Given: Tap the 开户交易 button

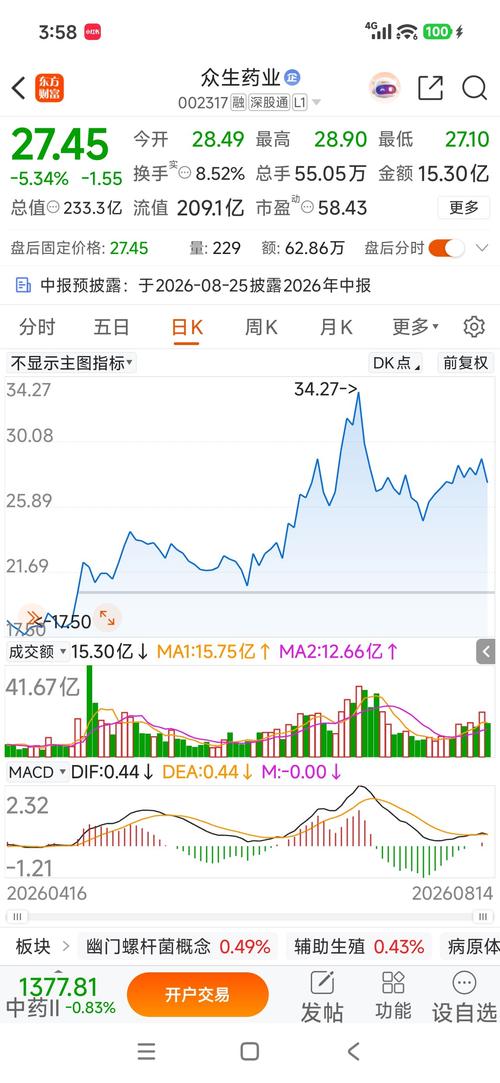Looking at the screenshot, I should [198, 995].
